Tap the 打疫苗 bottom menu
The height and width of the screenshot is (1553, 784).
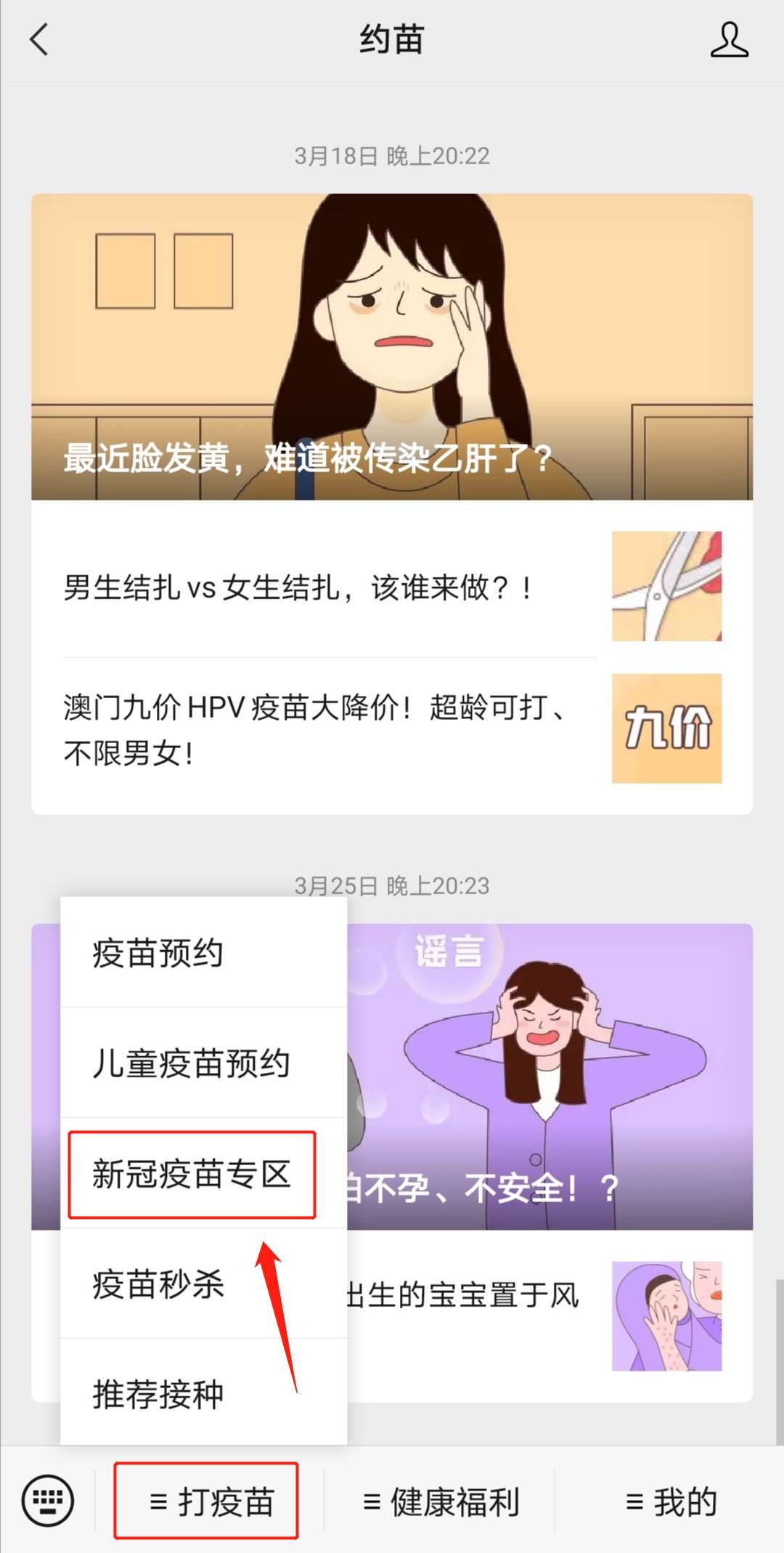(x=207, y=1501)
